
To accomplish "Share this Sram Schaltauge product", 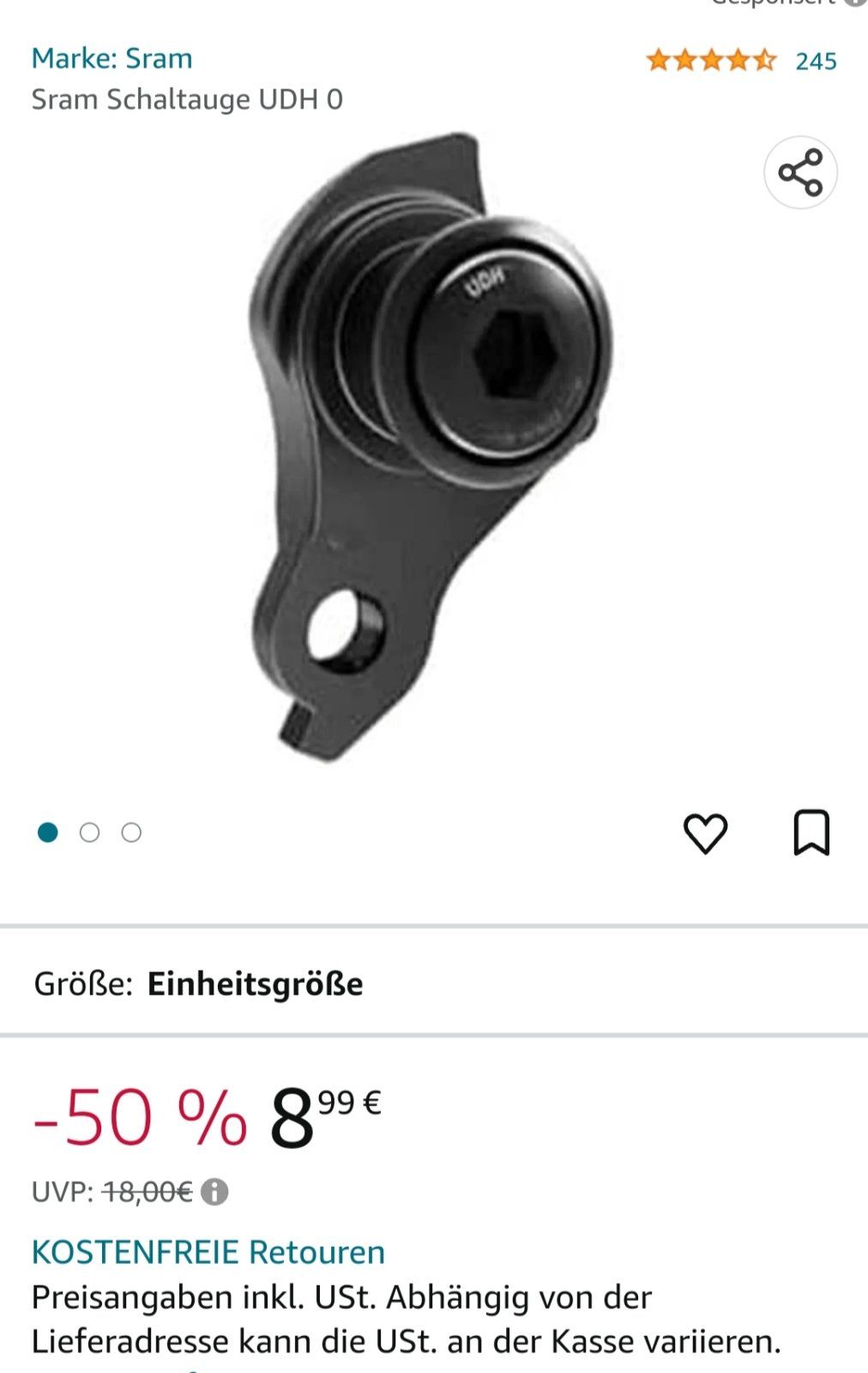I will pos(800,172).
